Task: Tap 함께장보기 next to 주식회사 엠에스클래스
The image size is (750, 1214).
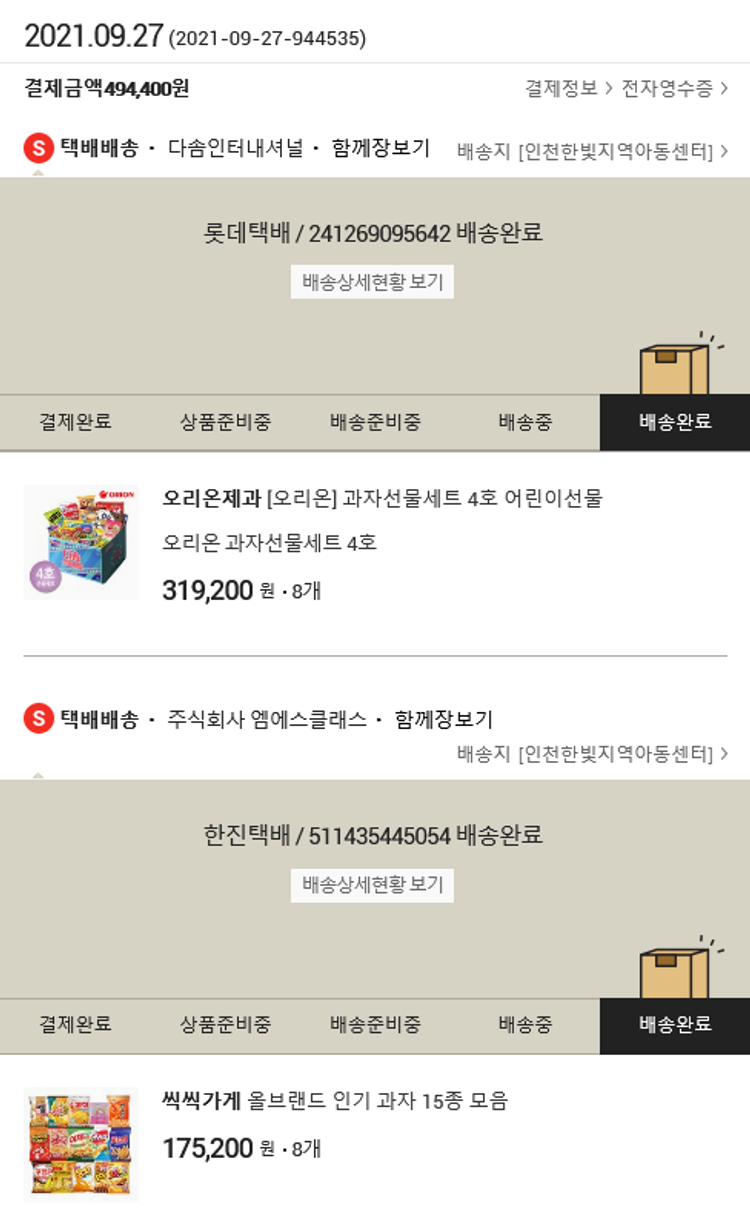Action: [444, 719]
